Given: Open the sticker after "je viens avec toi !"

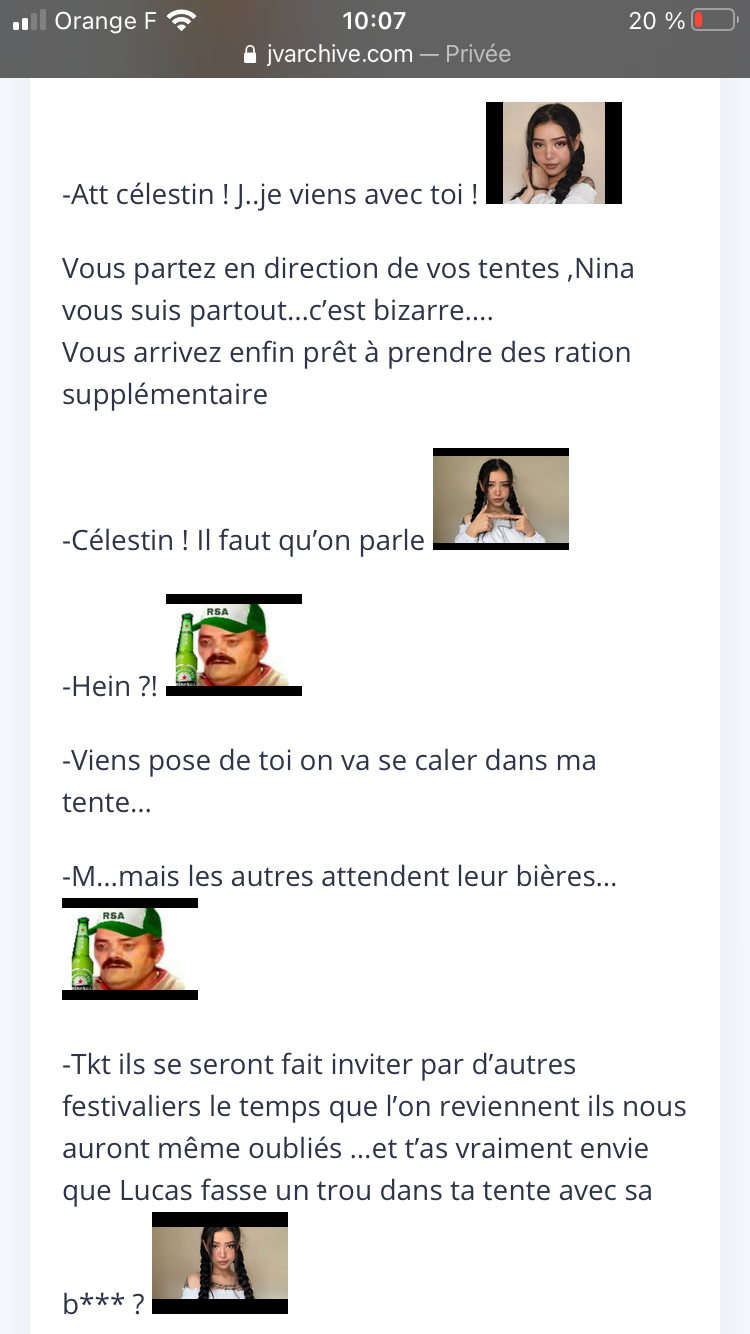Looking at the screenshot, I should pos(554,153).
